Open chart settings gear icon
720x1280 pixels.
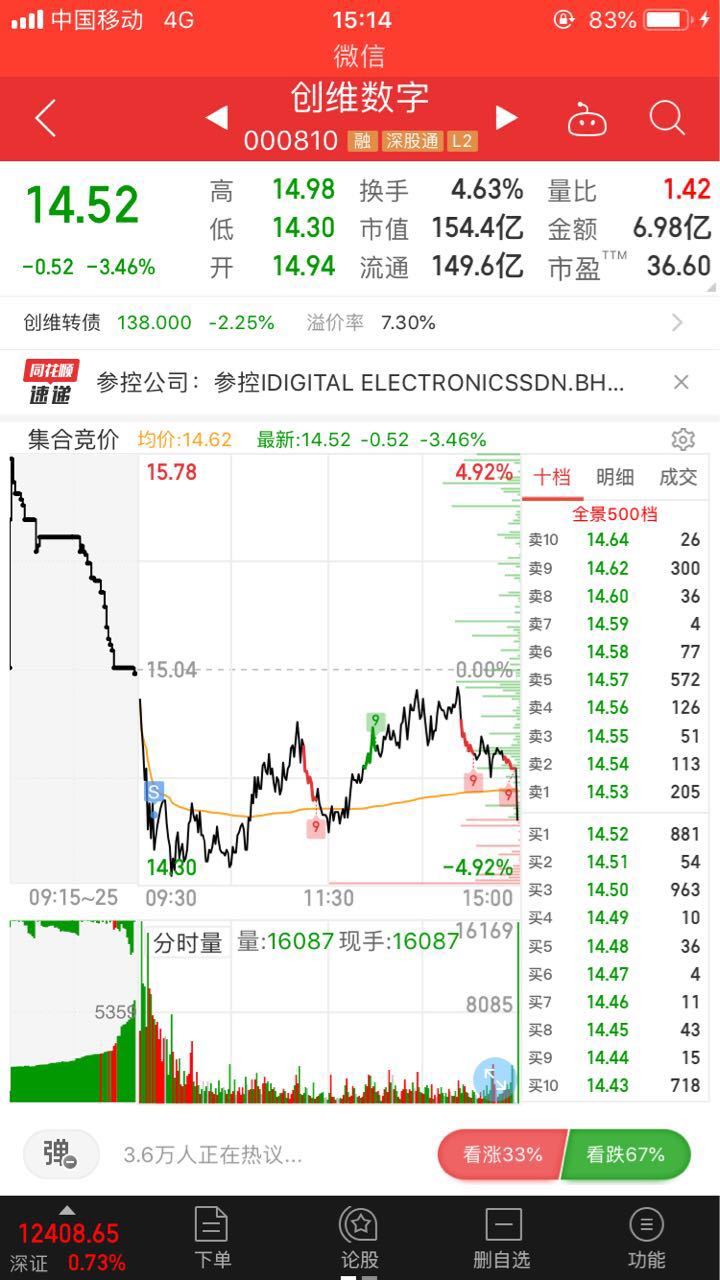[683, 439]
